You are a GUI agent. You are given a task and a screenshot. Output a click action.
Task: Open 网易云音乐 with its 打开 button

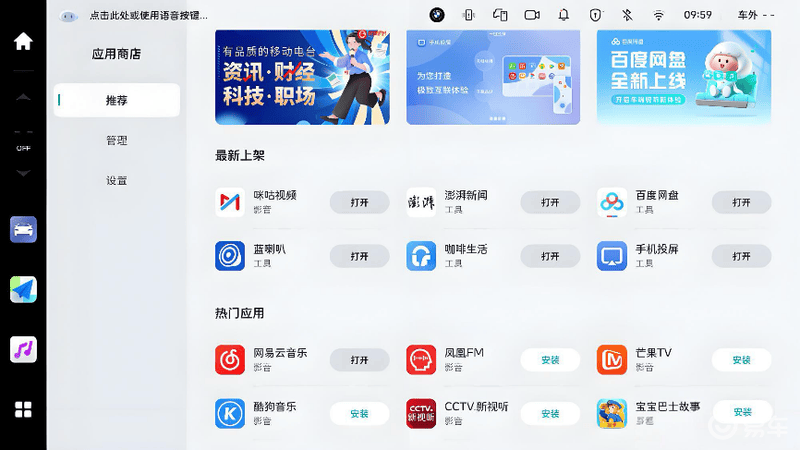click(x=359, y=360)
